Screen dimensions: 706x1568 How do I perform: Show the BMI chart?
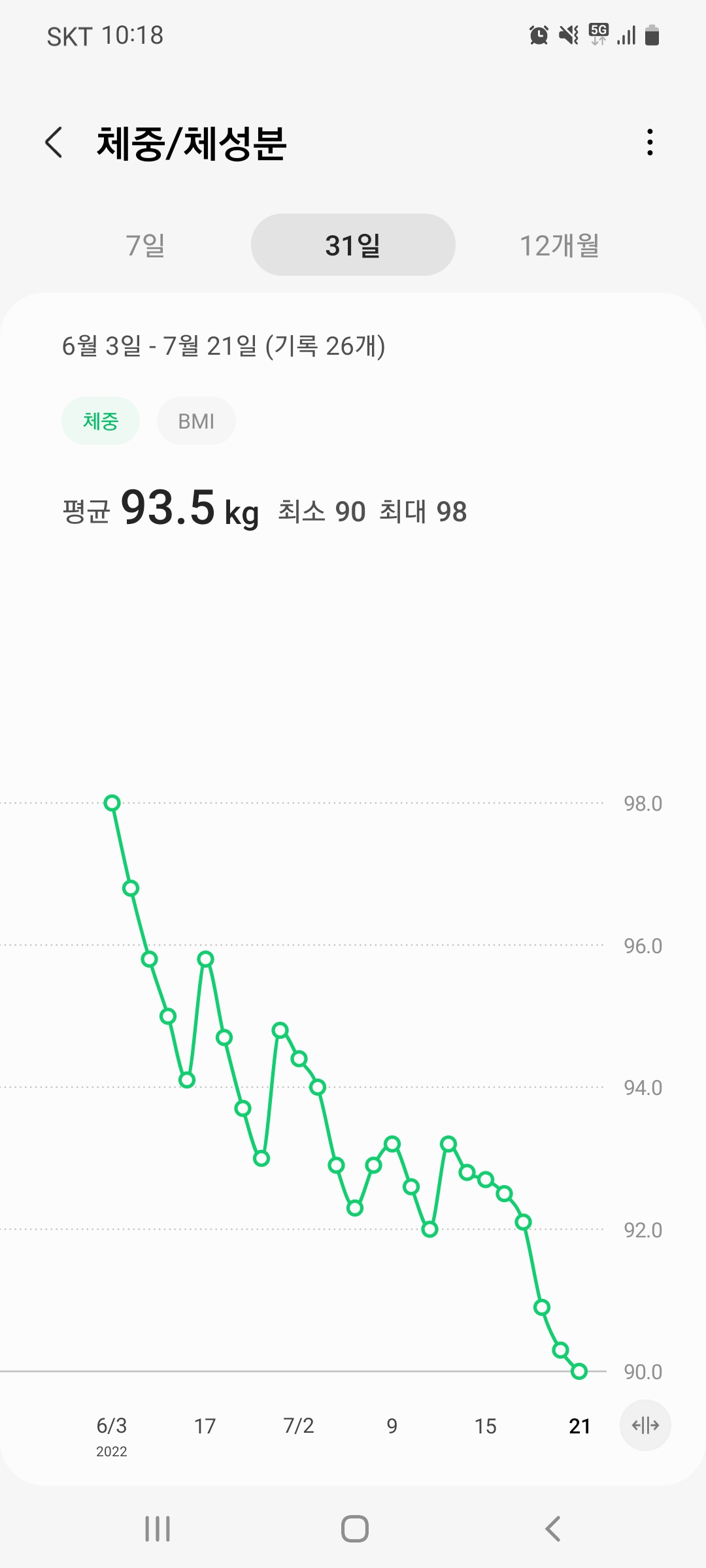pos(196,421)
